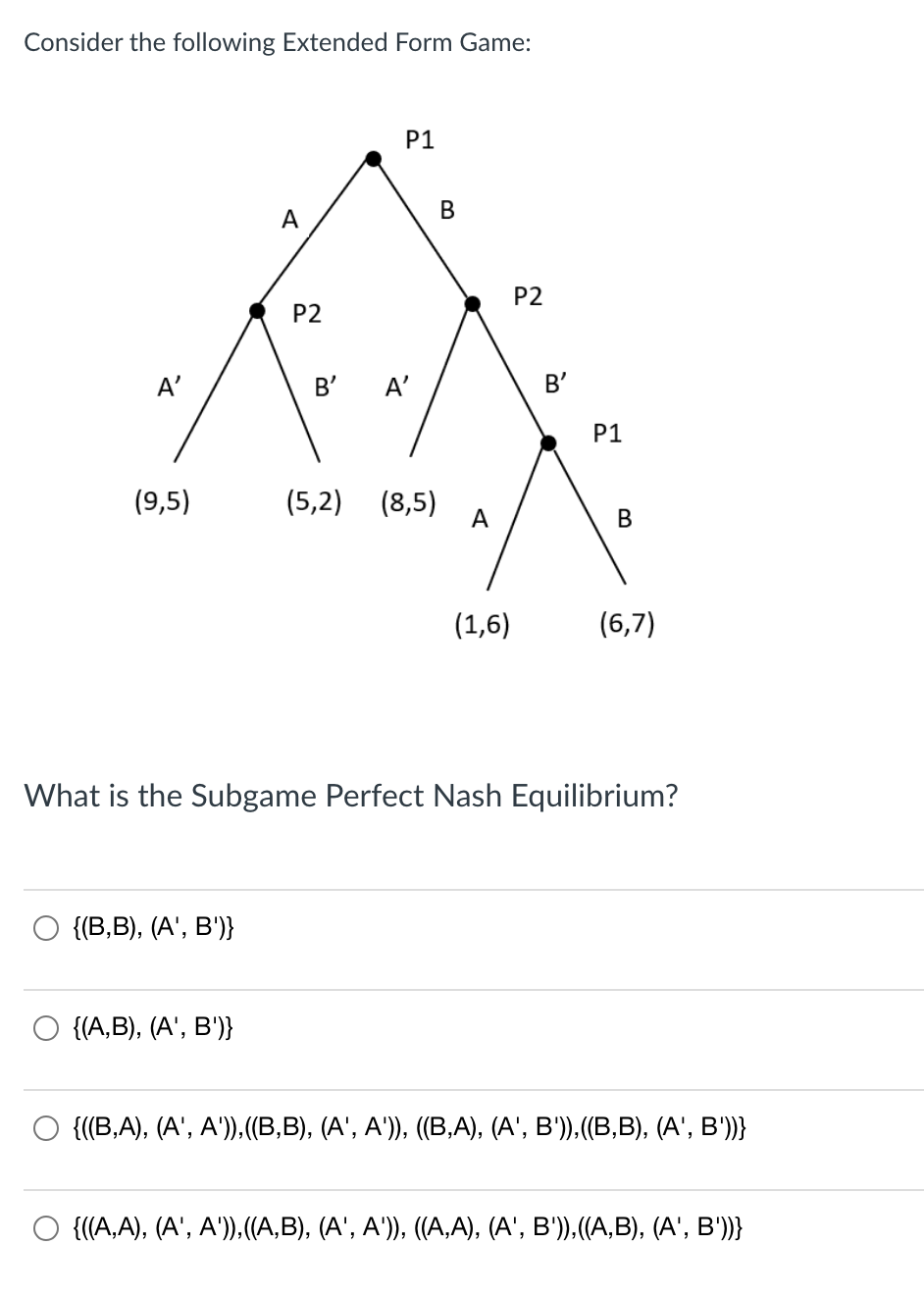924x1297 pixels.
Task: Click the branch label B under root
Action: tap(448, 209)
